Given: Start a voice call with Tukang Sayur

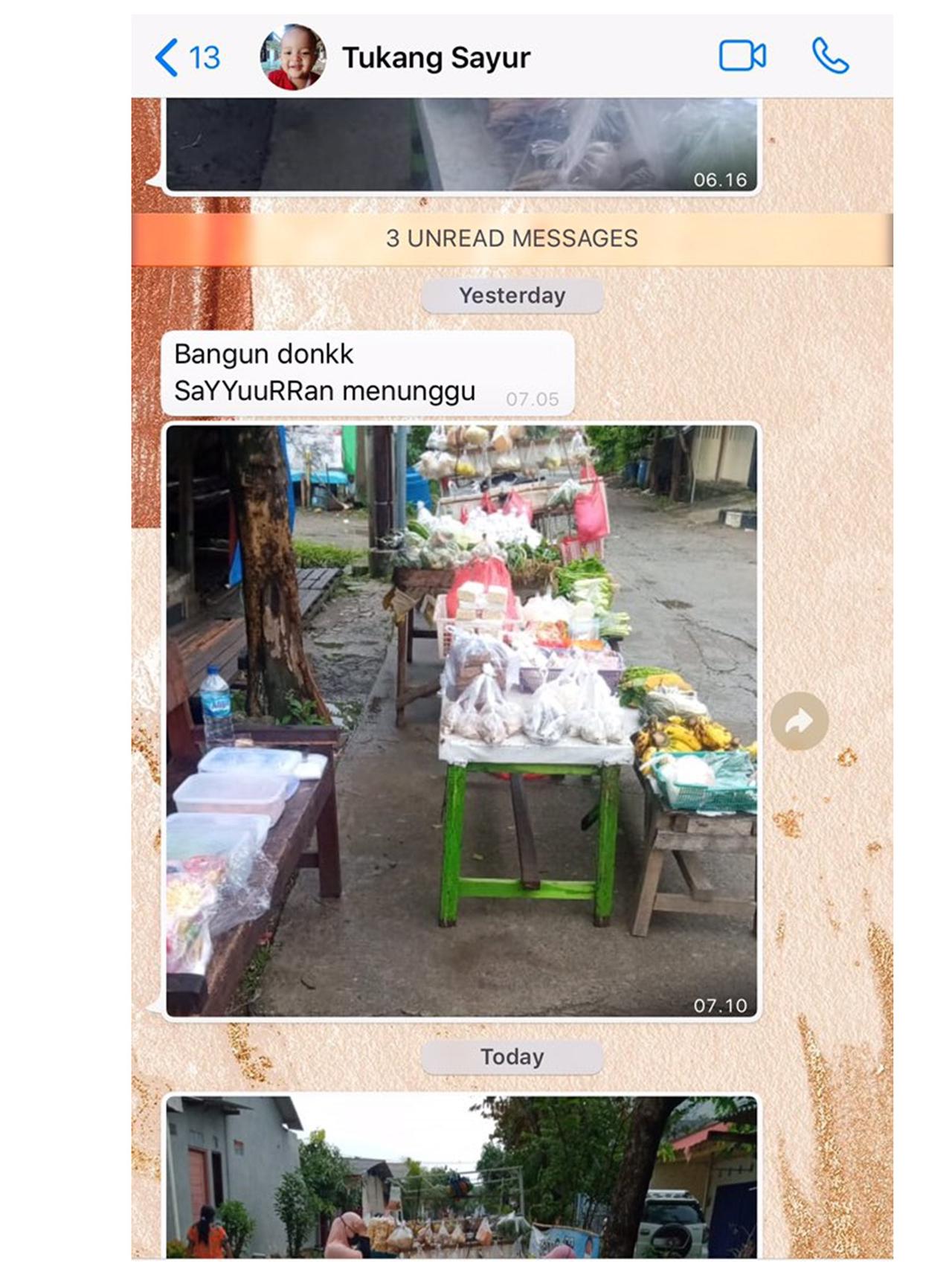Looking at the screenshot, I should pos(829,57).
